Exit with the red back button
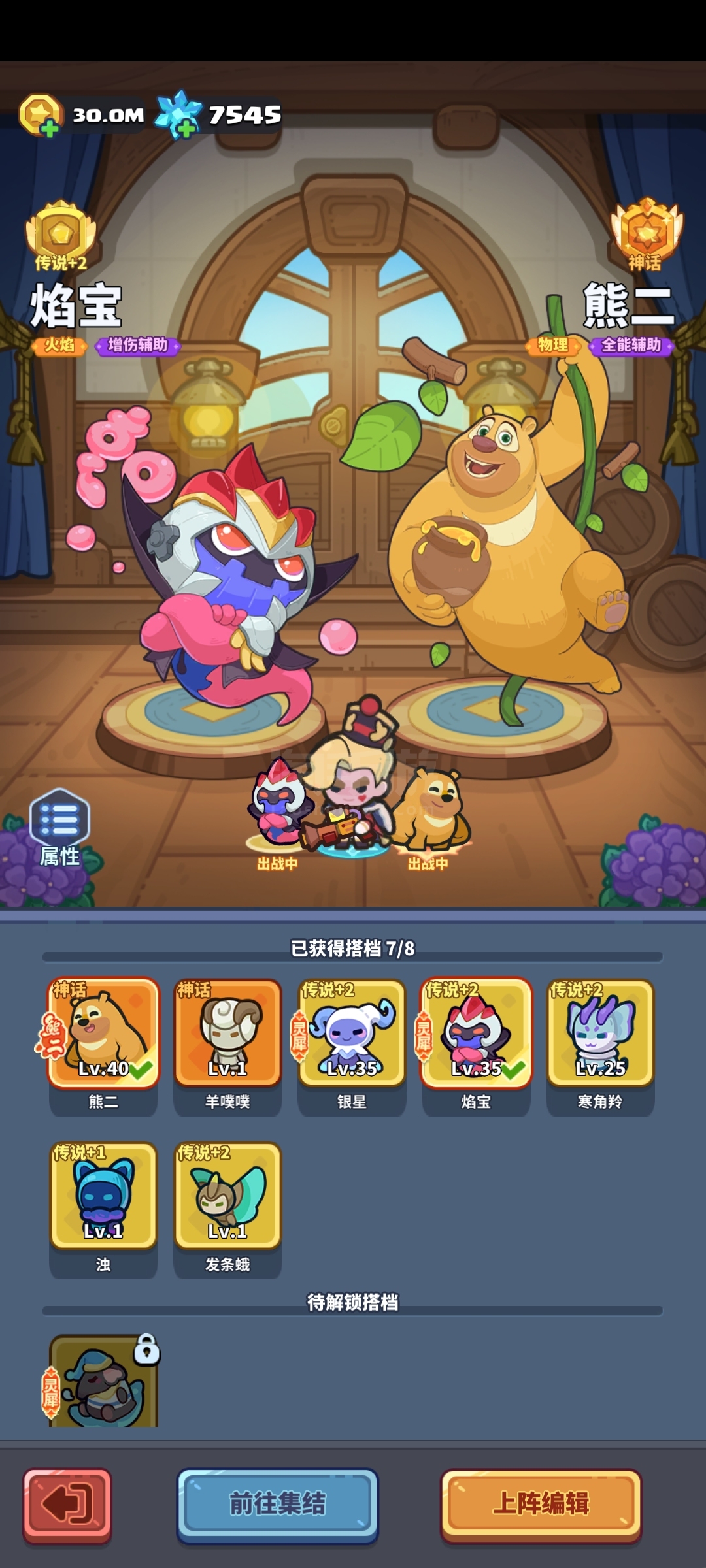706x1568 pixels. click(x=67, y=1504)
